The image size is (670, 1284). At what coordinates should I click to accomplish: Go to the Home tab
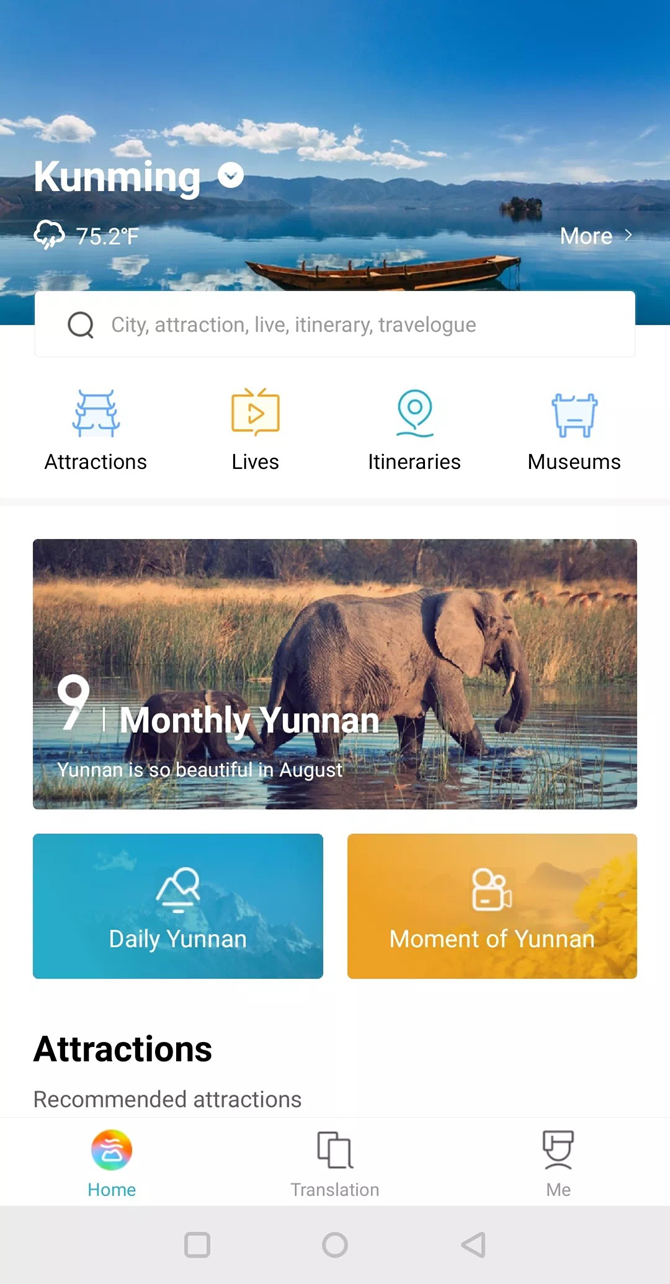tap(111, 1163)
